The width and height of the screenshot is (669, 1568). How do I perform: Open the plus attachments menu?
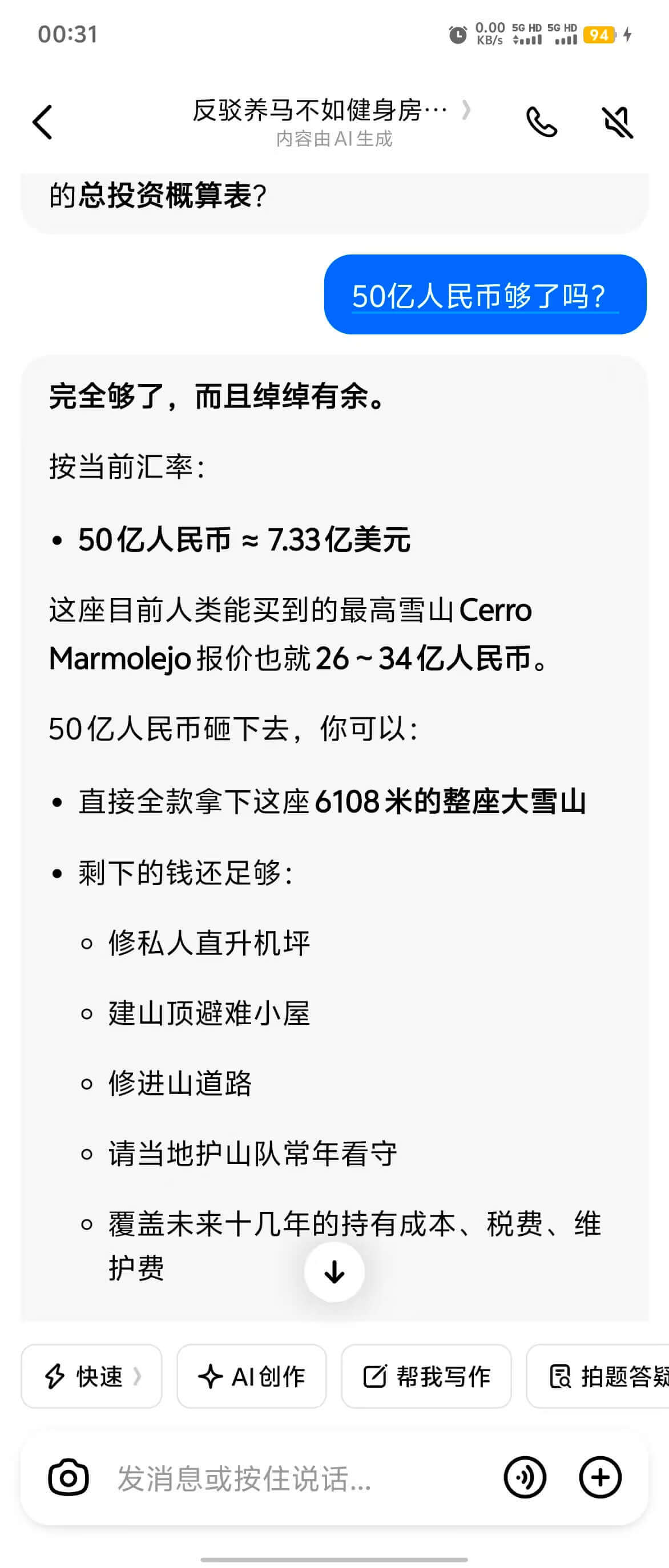[x=600, y=1477]
